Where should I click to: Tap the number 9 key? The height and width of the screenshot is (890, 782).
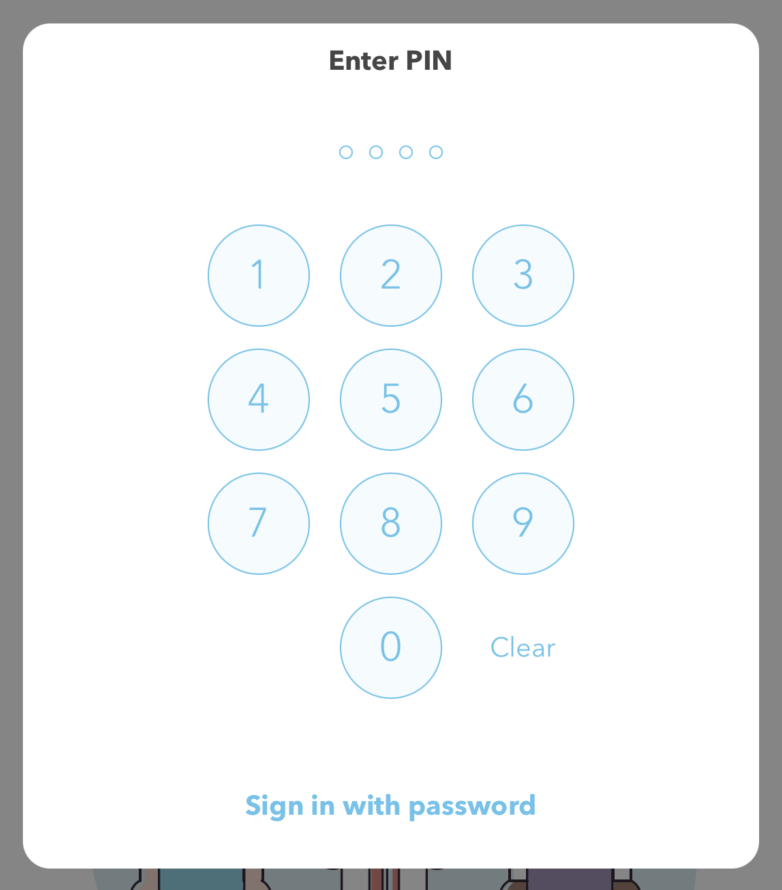[523, 523]
